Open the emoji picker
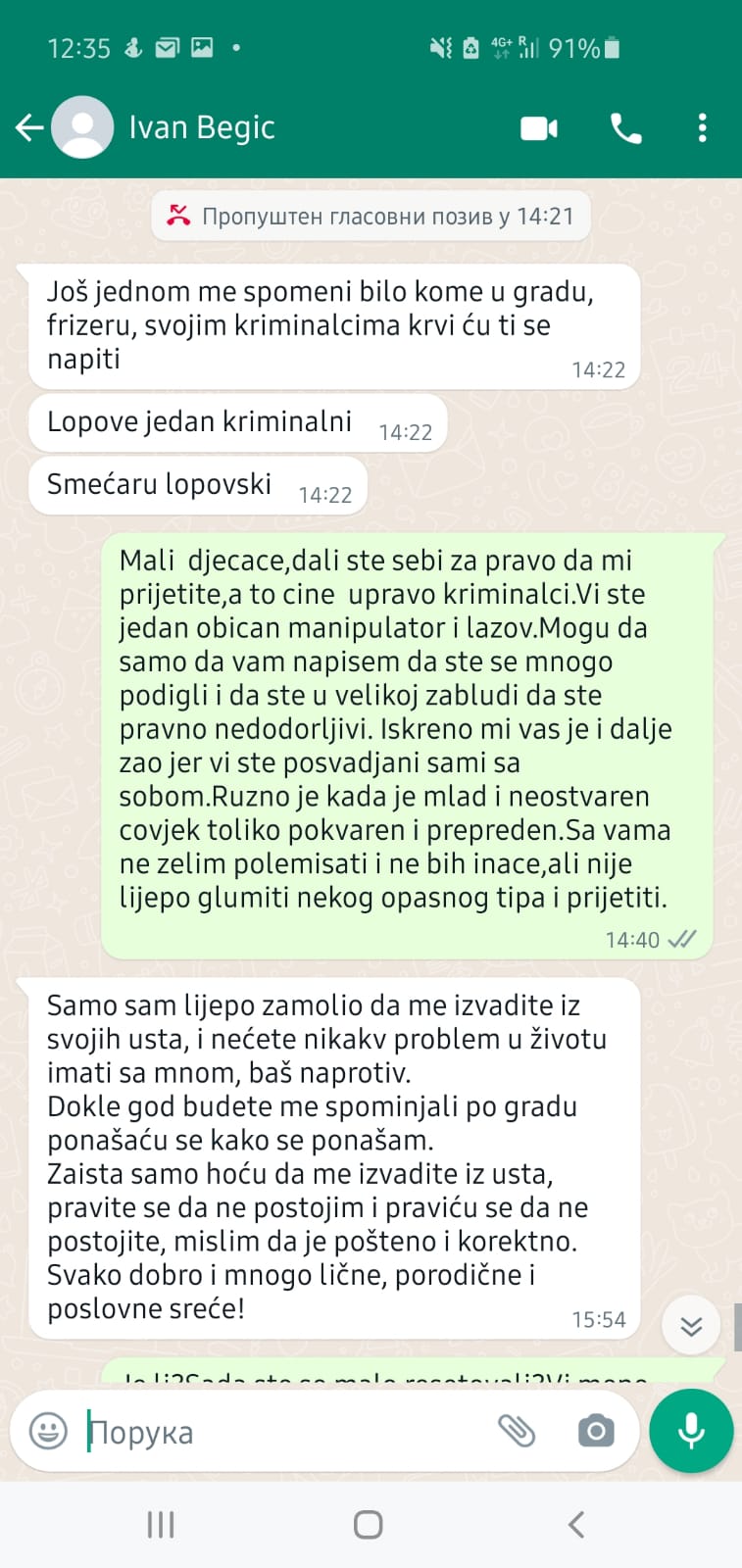742x1568 pixels. click(48, 1431)
